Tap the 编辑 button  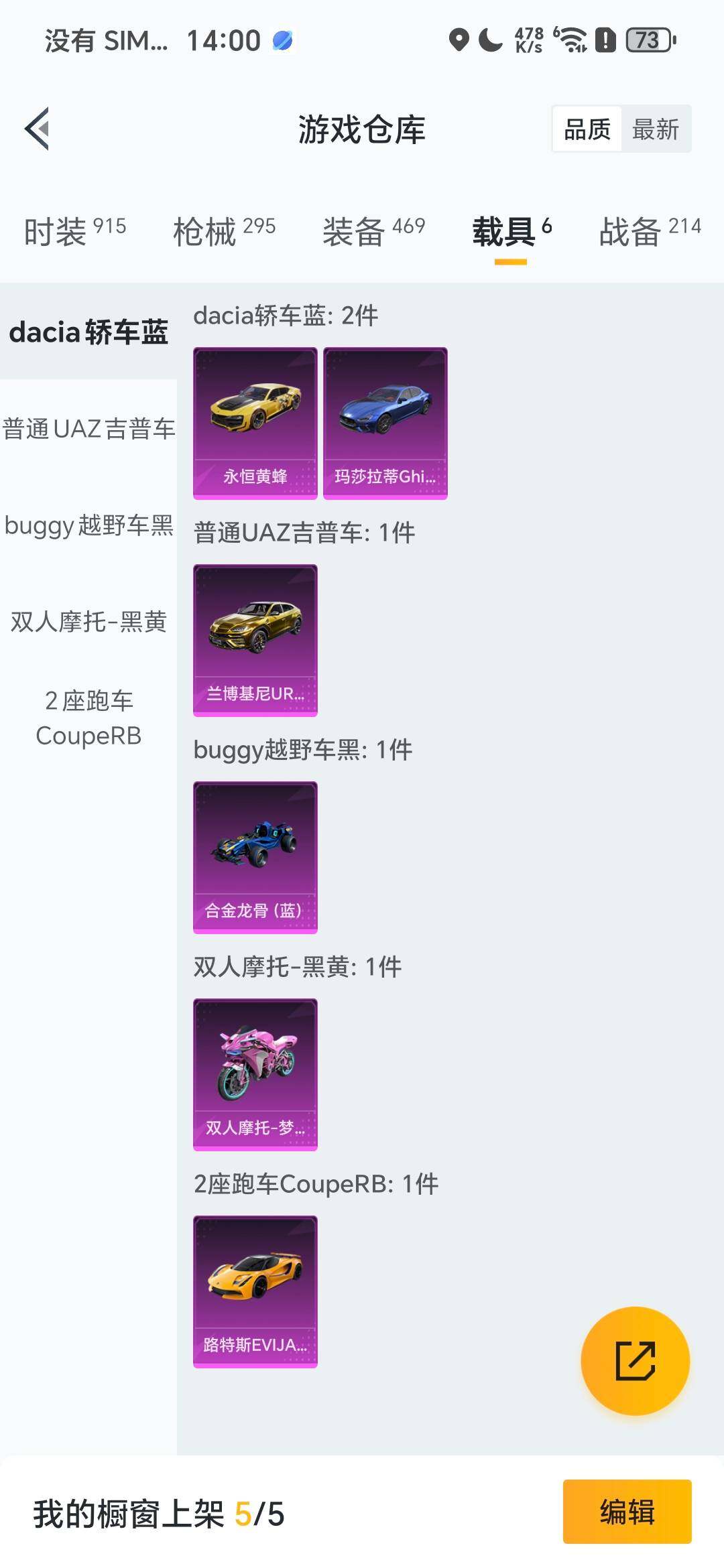point(627,1512)
